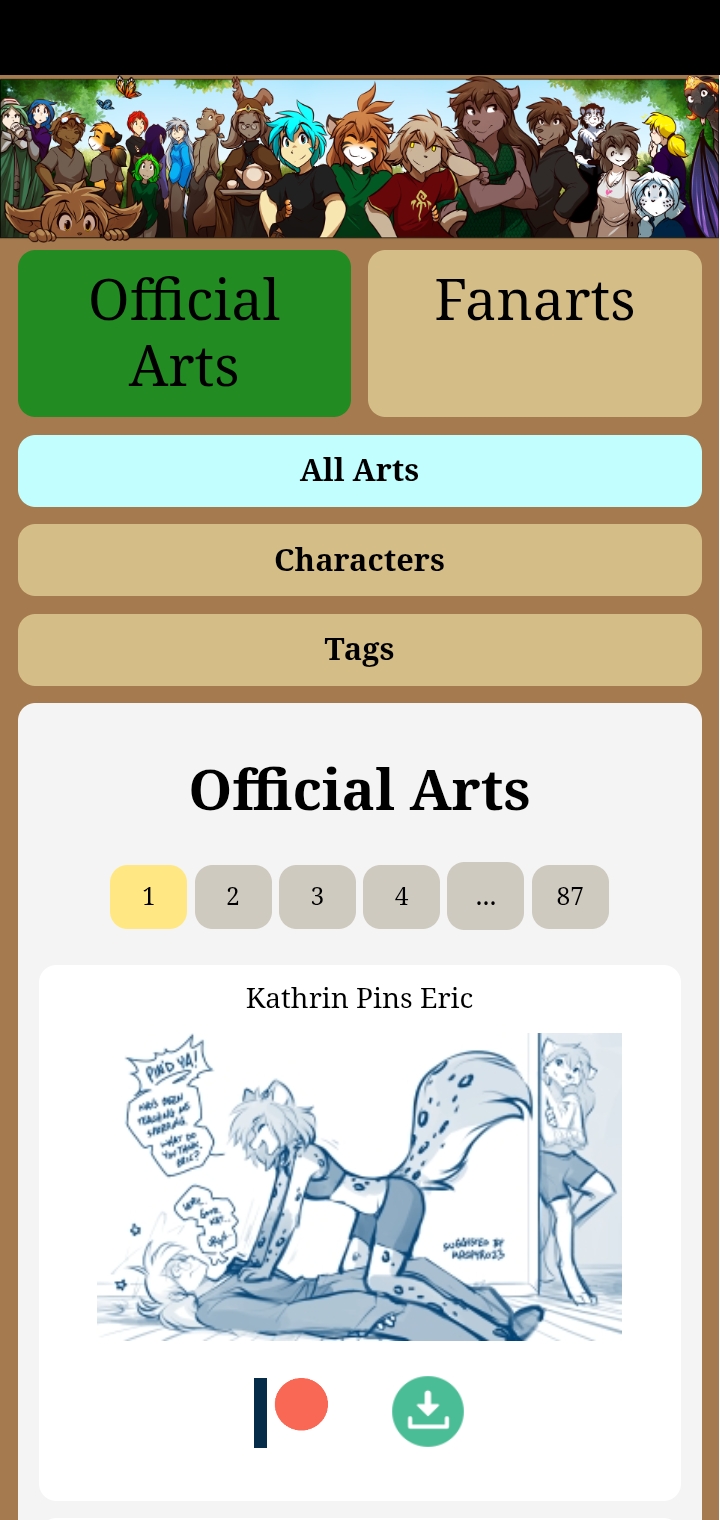
Task: Open the Fanarts section
Action: click(x=534, y=333)
